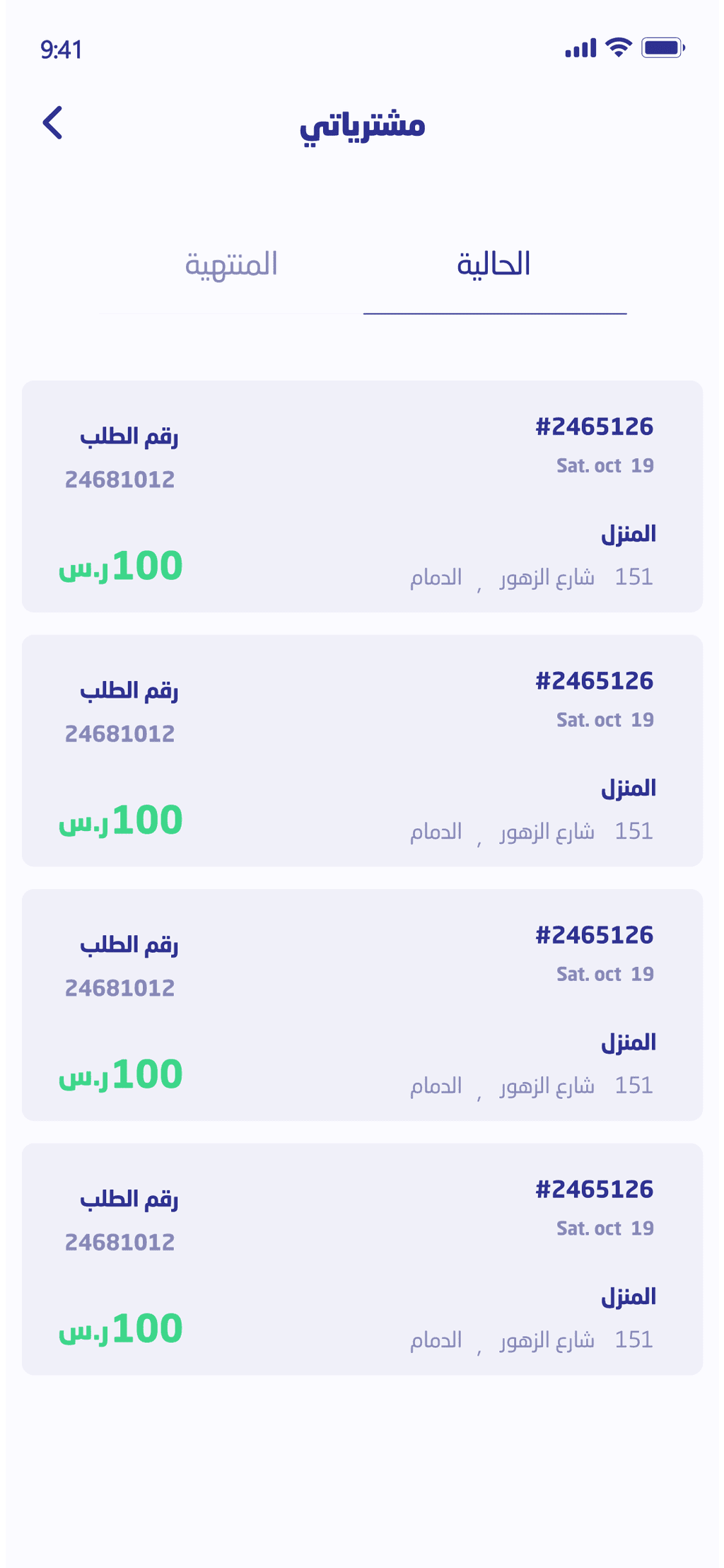Open the first order card in the list
This screenshot has width=724, height=1568.
click(x=362, y=496)
